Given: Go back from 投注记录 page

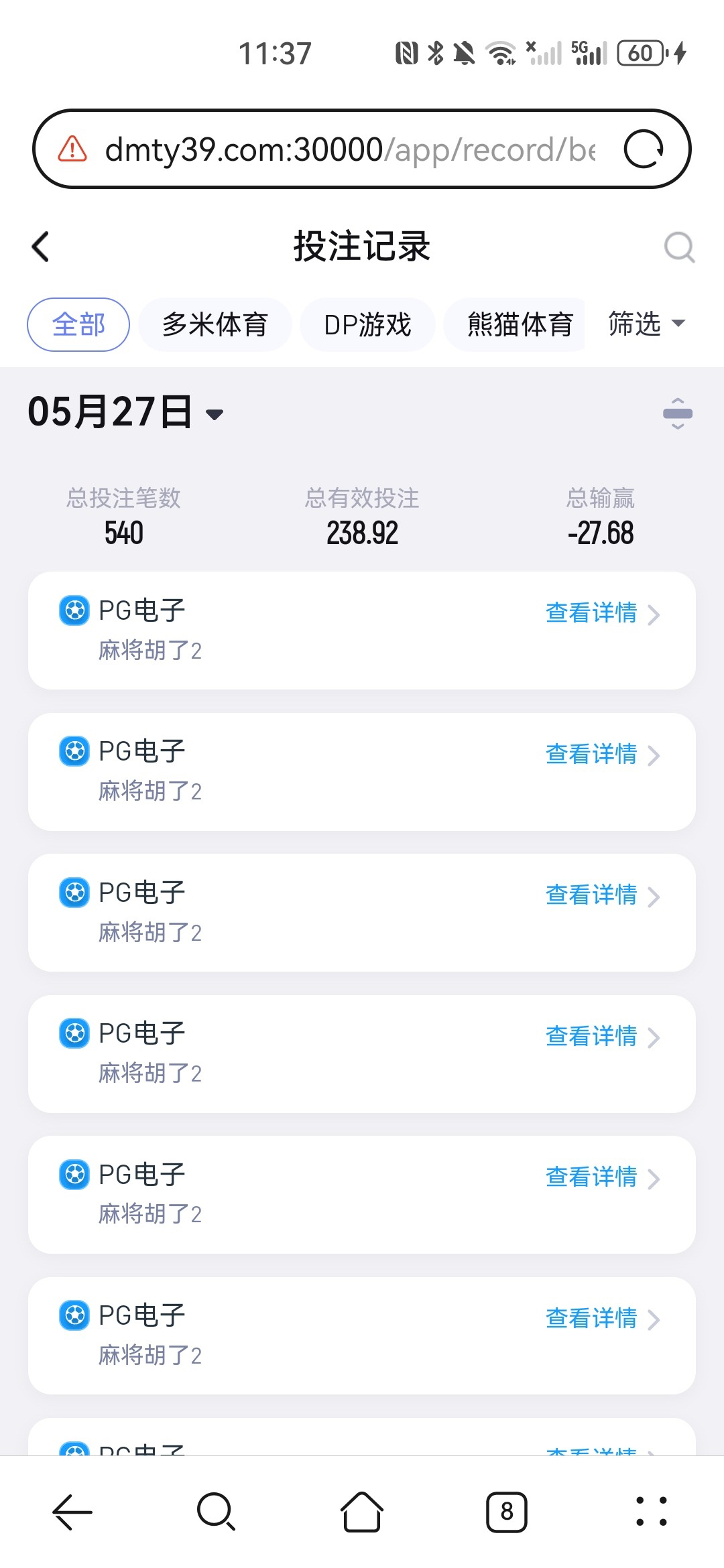Looking at the screenshot, I should (x=41, y=247).
